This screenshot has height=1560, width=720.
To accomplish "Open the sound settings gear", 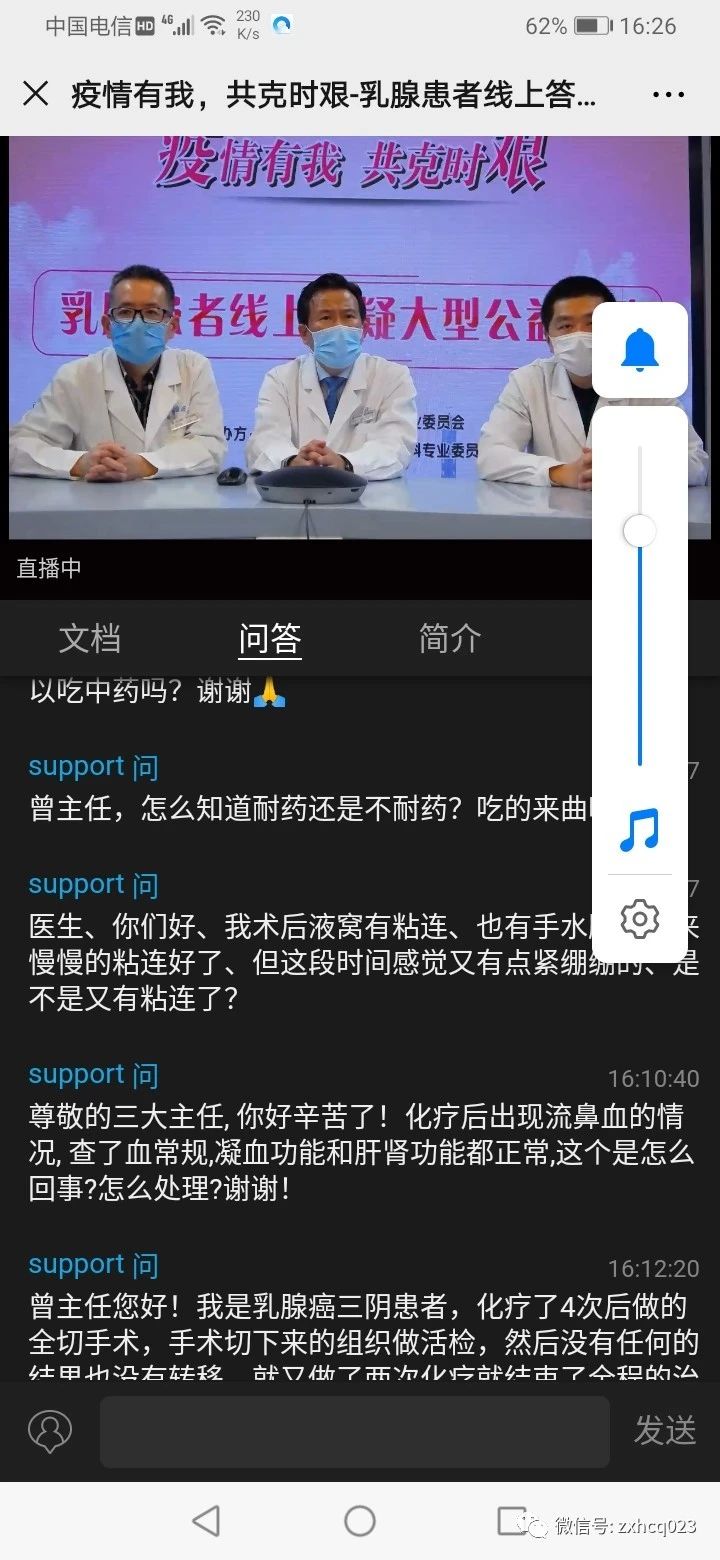I will click(x=640, y=918).
